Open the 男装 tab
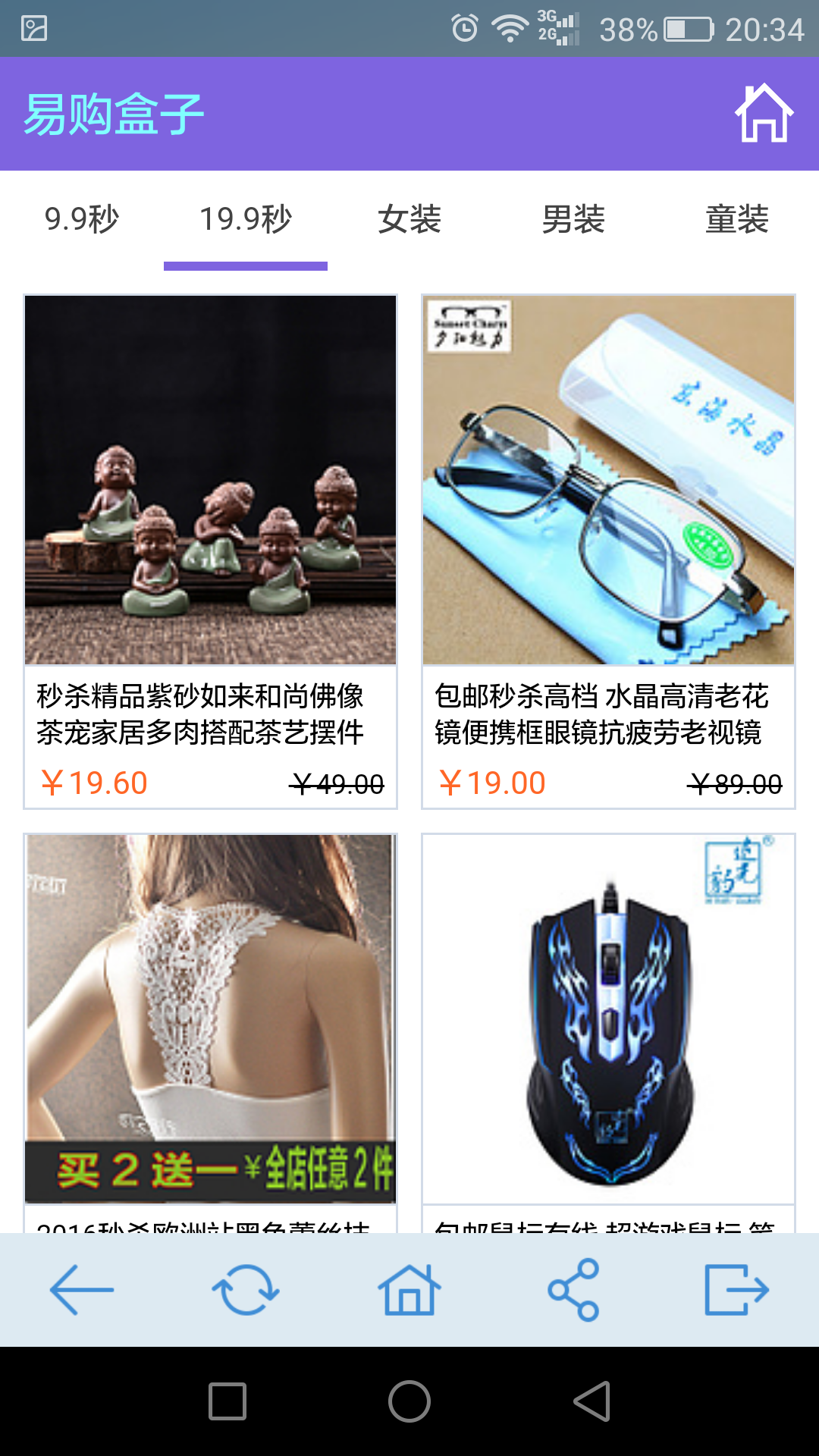Viewport: 819px width, 1456px height. coord(573,220)
